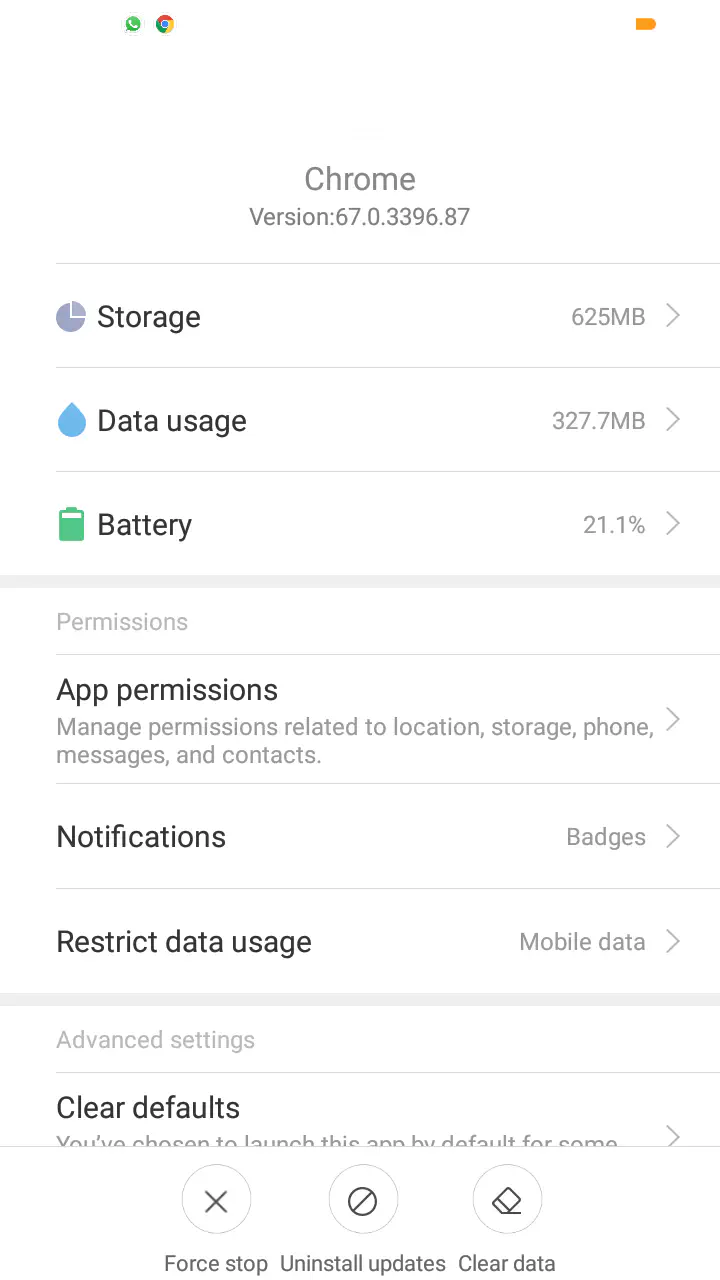Clear data for Chrome

tap(507, 1201)
